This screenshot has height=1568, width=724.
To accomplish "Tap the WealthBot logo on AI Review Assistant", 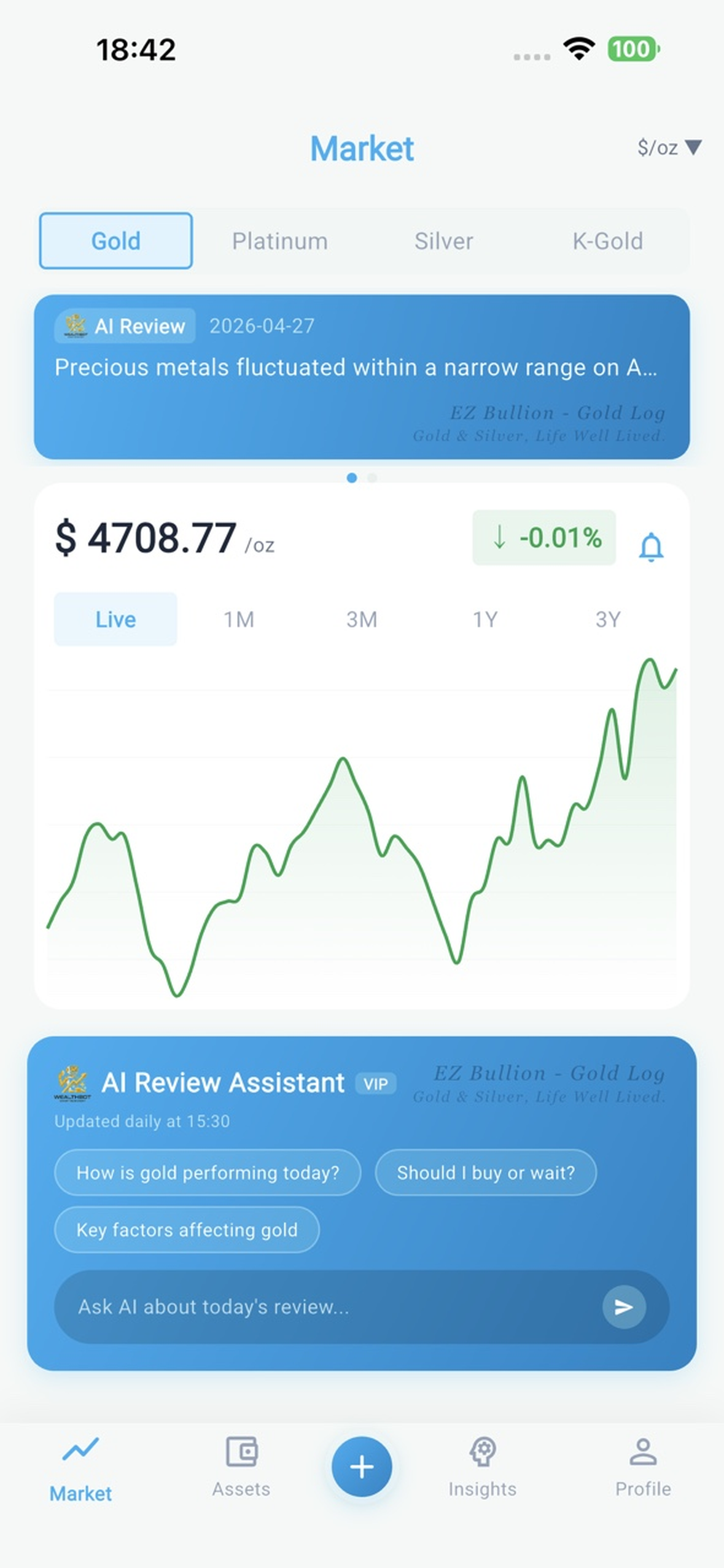I will click(72, 1084).
